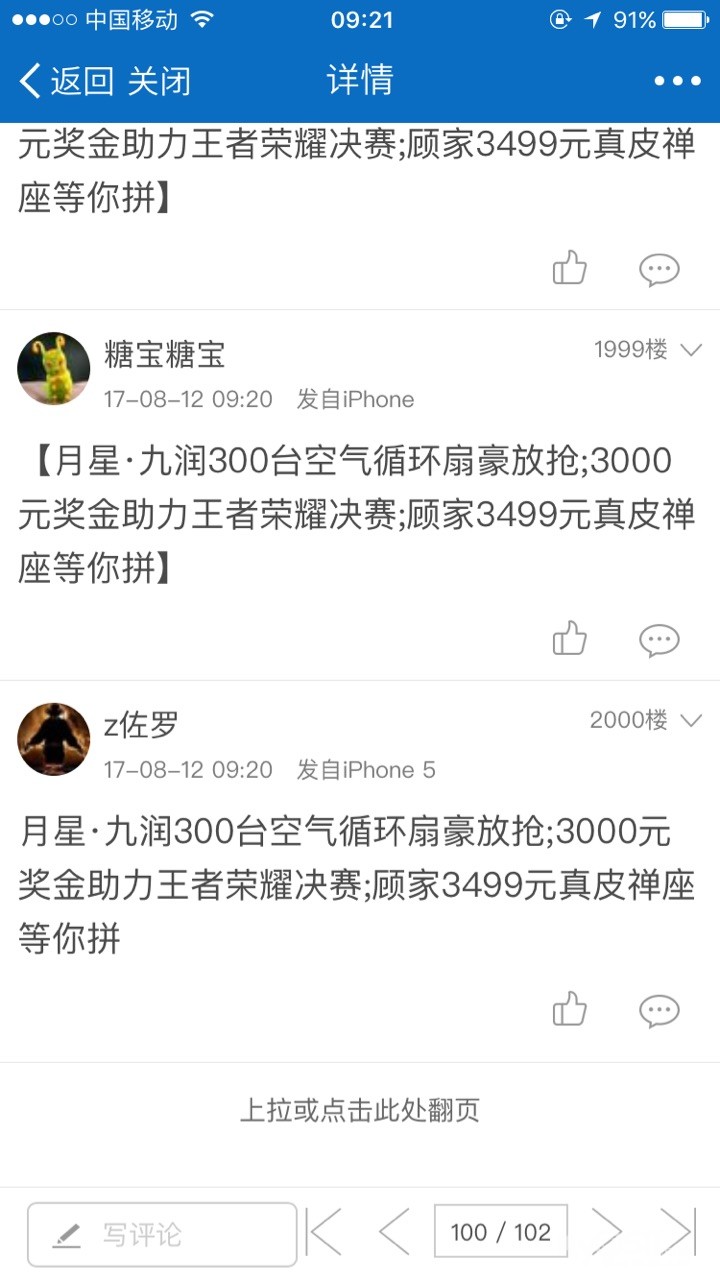Reply to 糖宝糖宝's post via comment icon
This screenshot has height=1281, width=720.
point(659,639)
